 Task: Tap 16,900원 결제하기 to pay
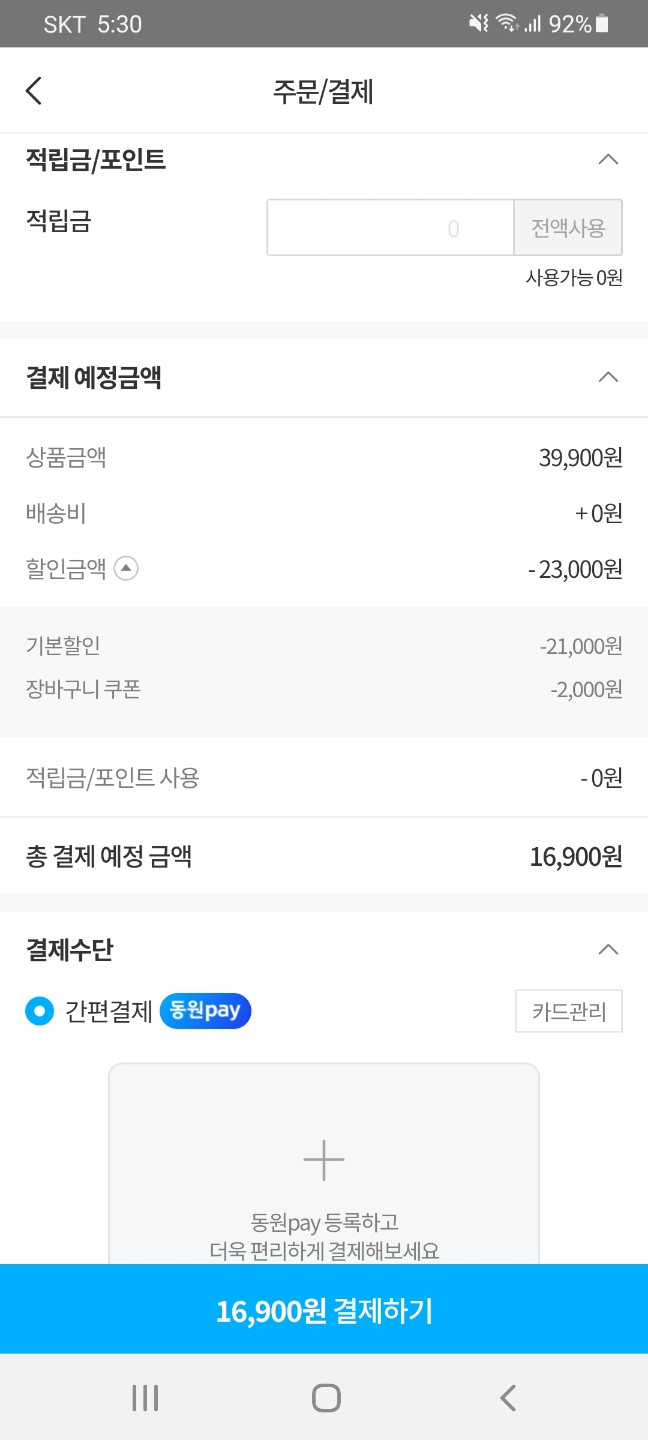point(324,1310)
